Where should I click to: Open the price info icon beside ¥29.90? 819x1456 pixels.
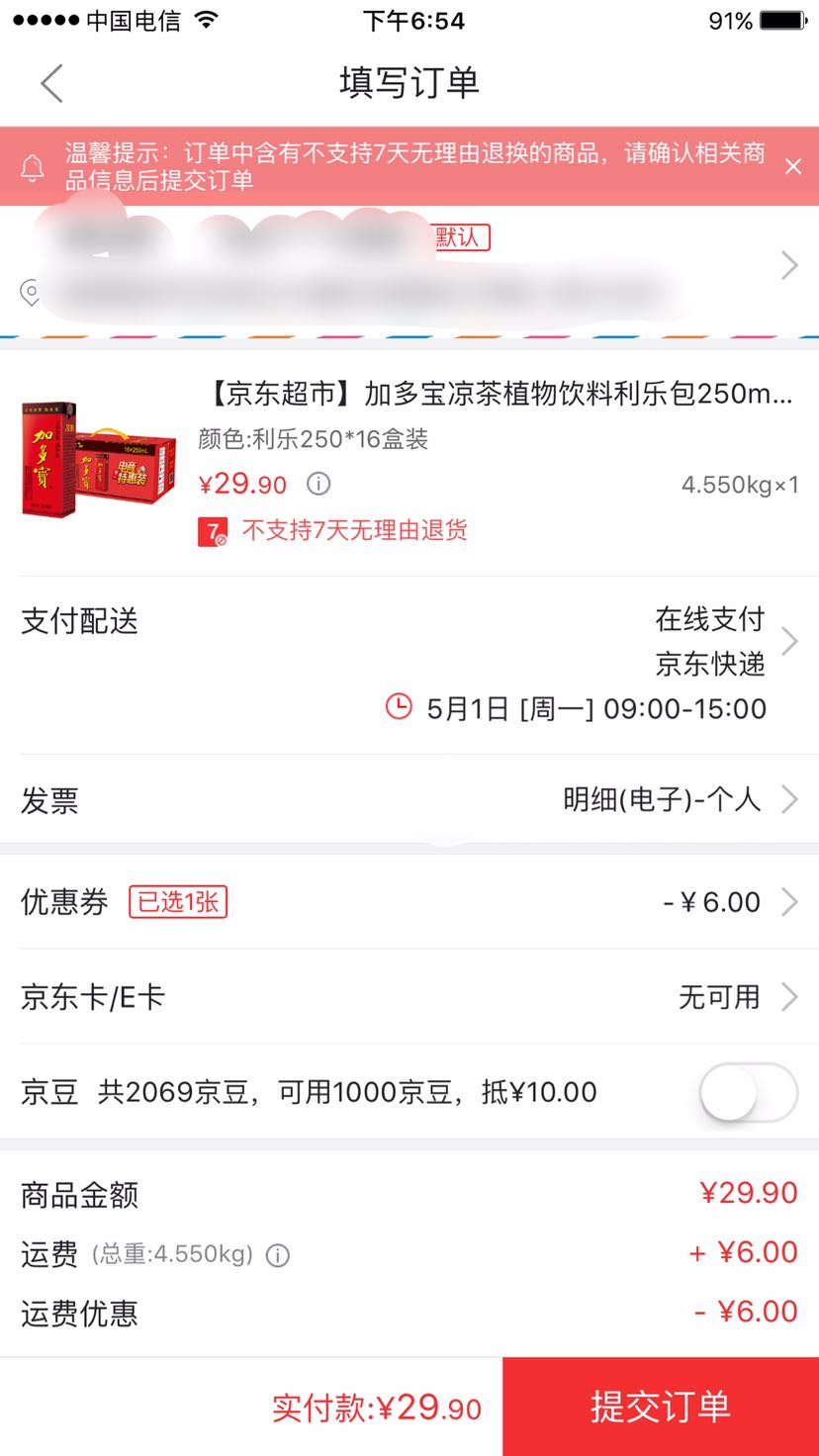point(317,484)
